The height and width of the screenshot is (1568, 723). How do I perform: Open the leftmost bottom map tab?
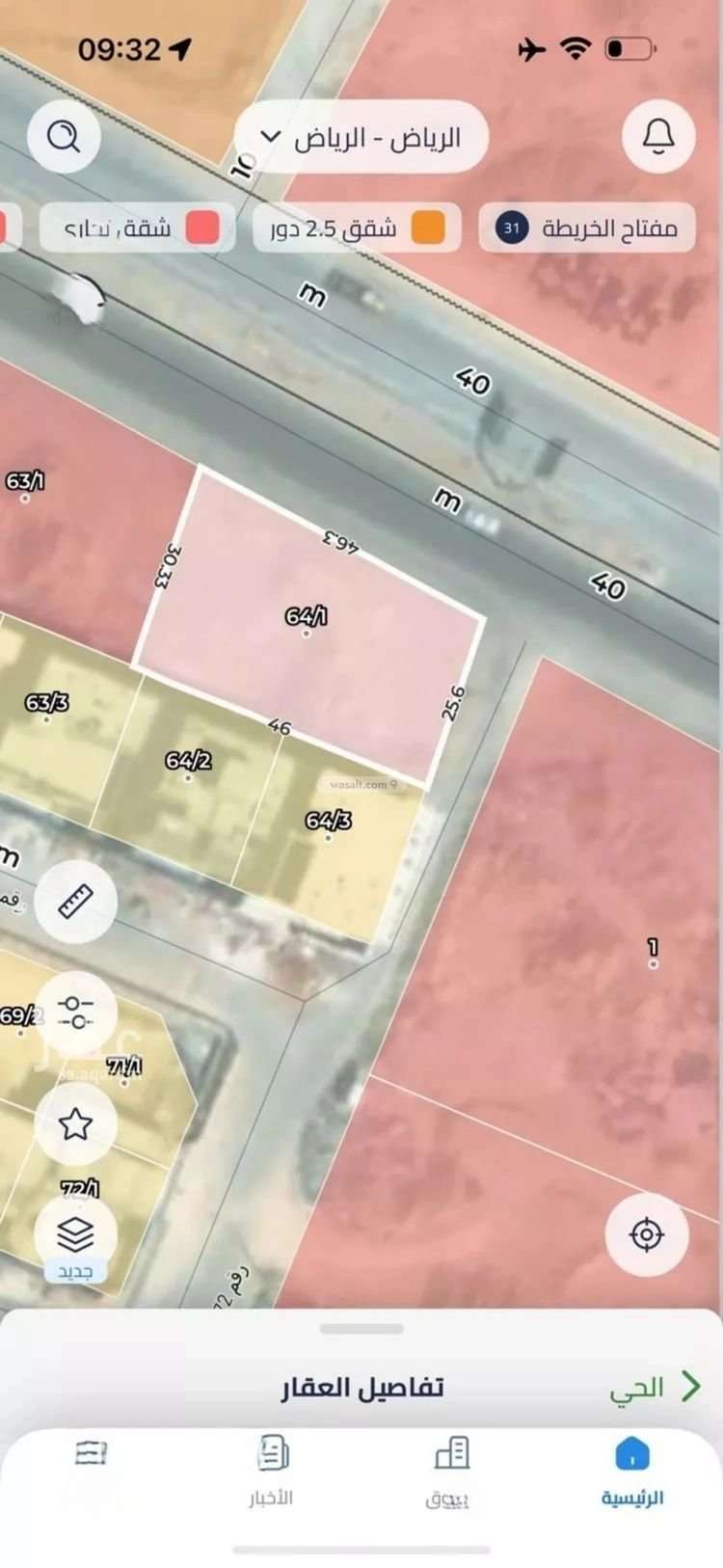pyautogui.click(x=92, y=1456)
